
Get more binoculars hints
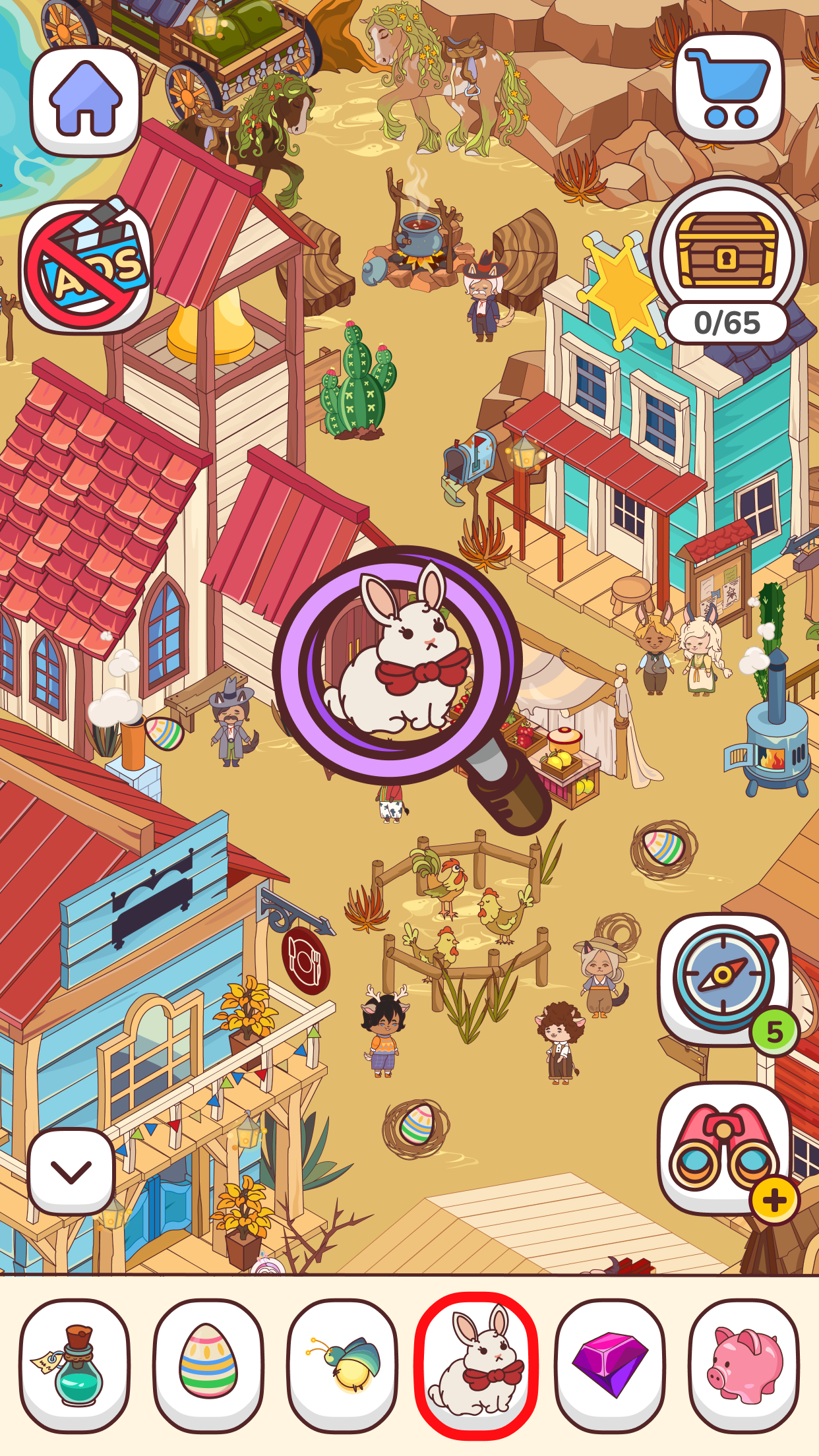(773, 1199)
